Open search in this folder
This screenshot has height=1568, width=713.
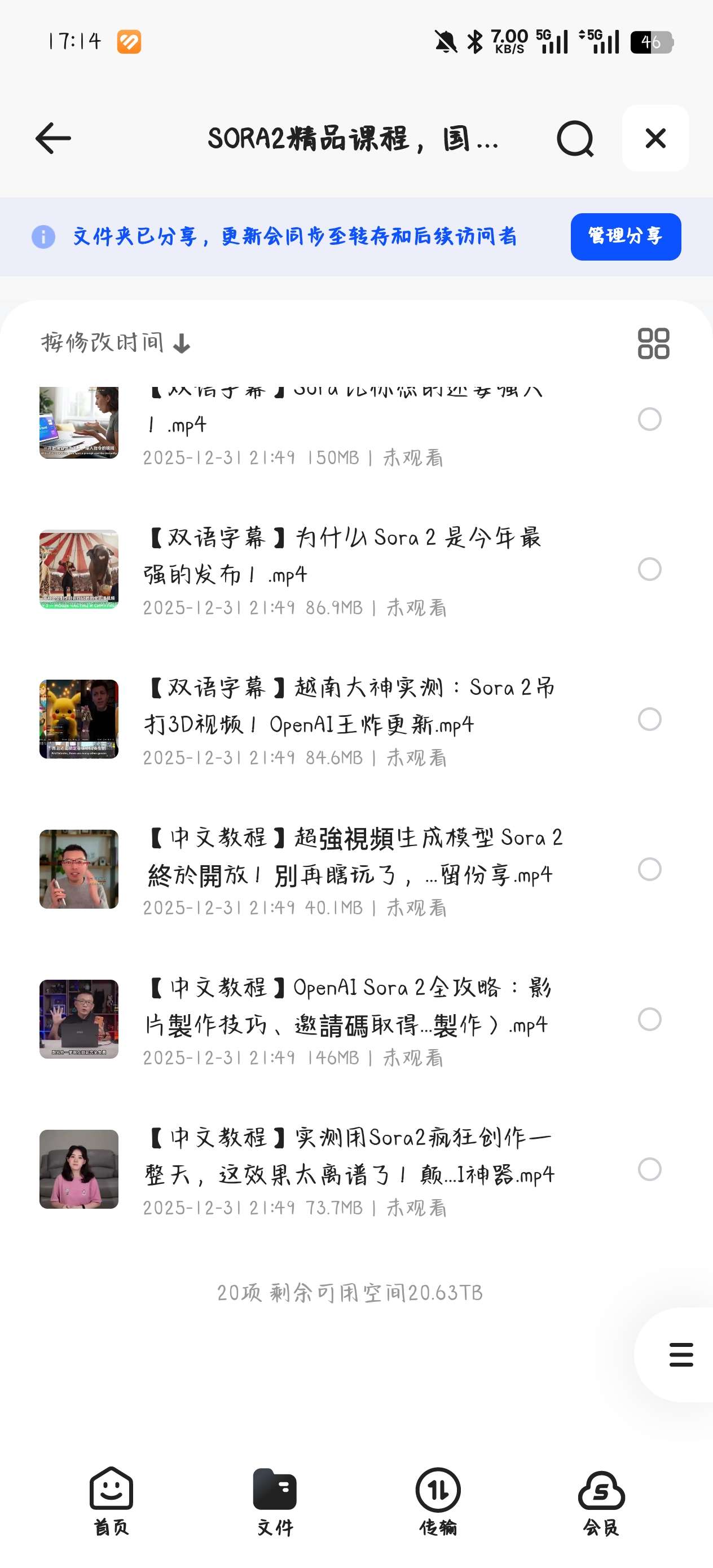575,139
